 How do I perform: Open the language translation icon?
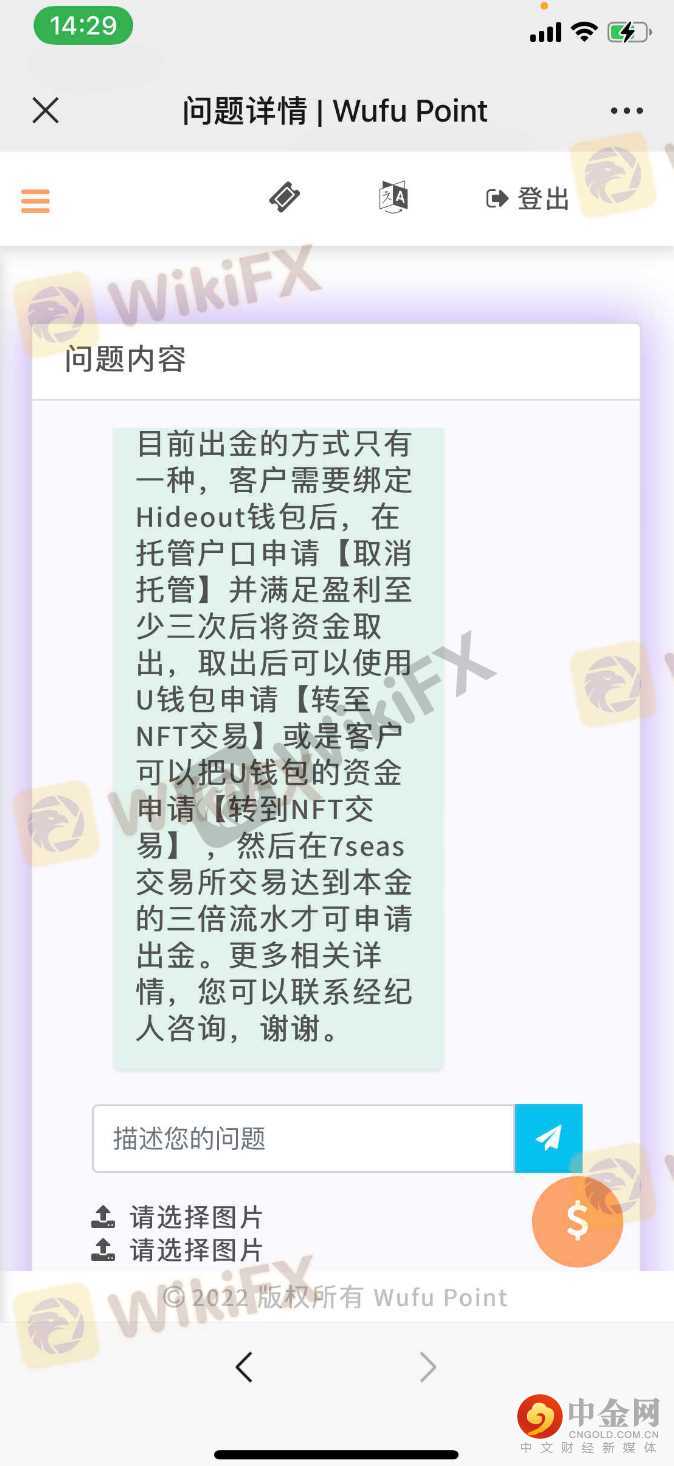pyautogui.click(x=394, y=198)
